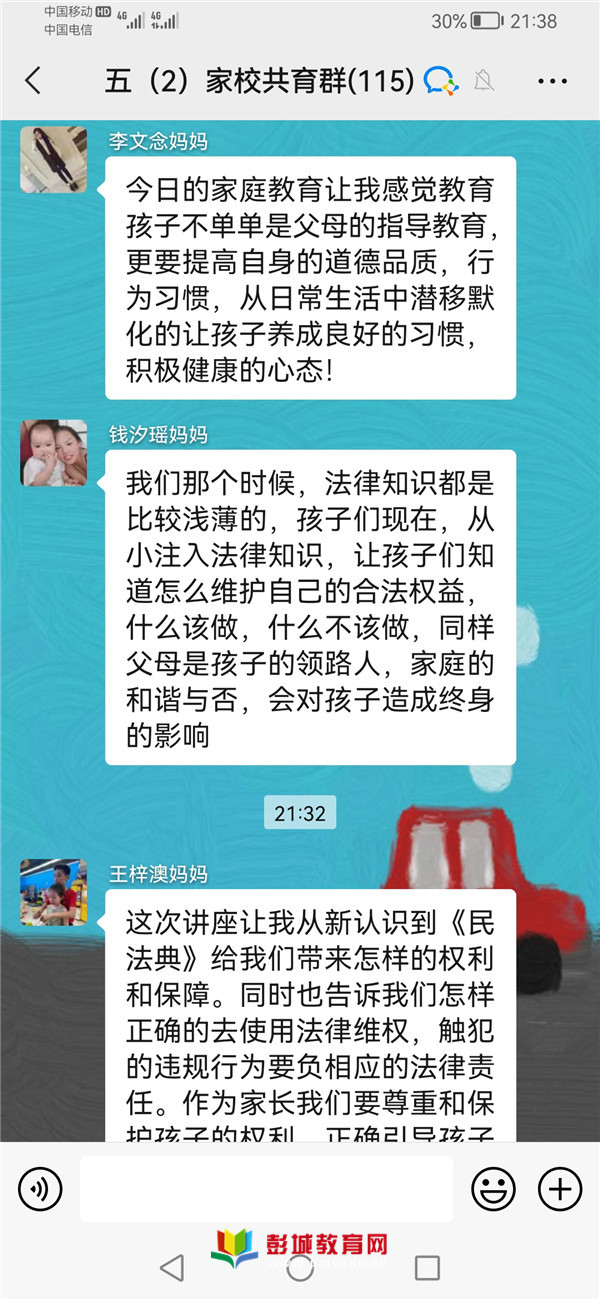Switch to voice message input
Image resolution: width=600 pixels, height=1300 pixels.
click(40, 1189)
